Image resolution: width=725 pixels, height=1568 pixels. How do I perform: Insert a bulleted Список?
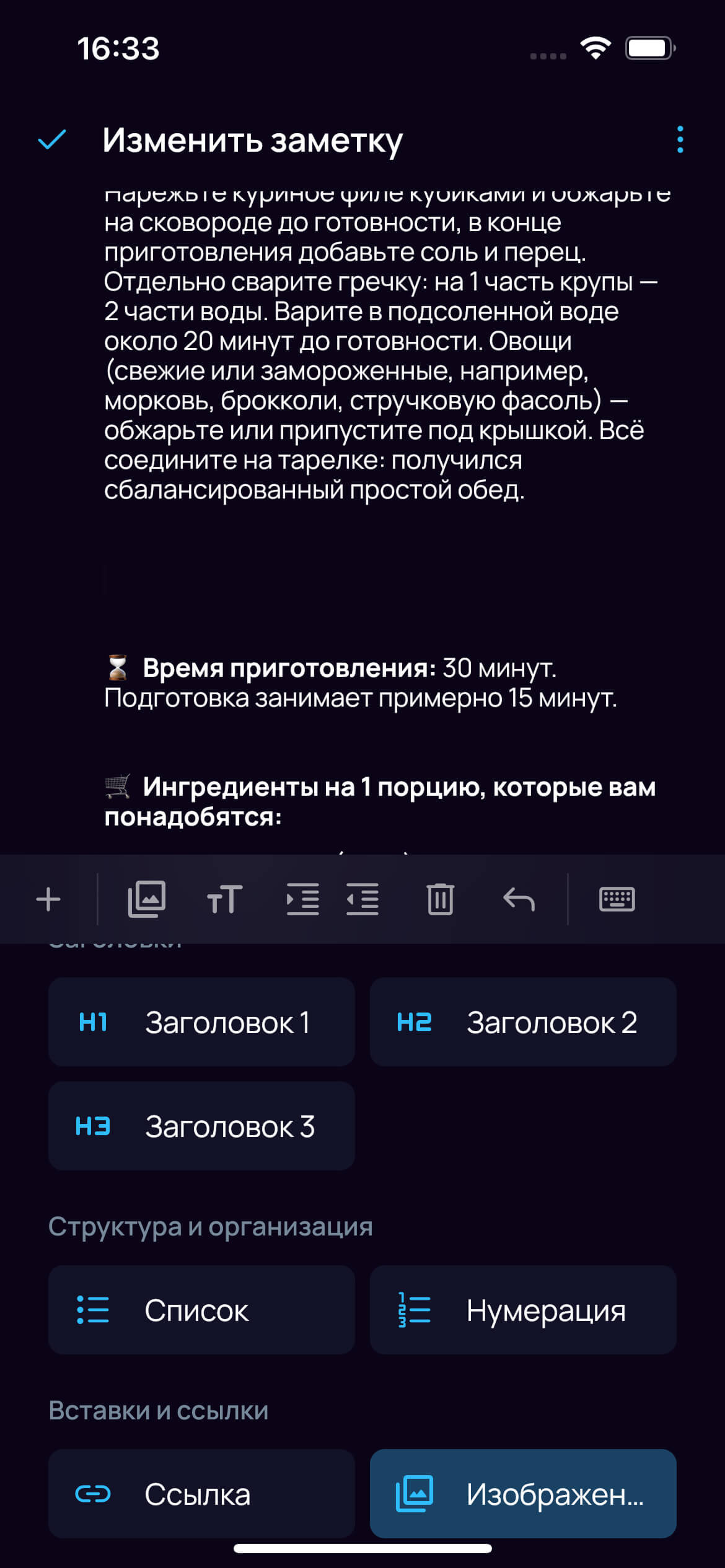point(201,1310)
